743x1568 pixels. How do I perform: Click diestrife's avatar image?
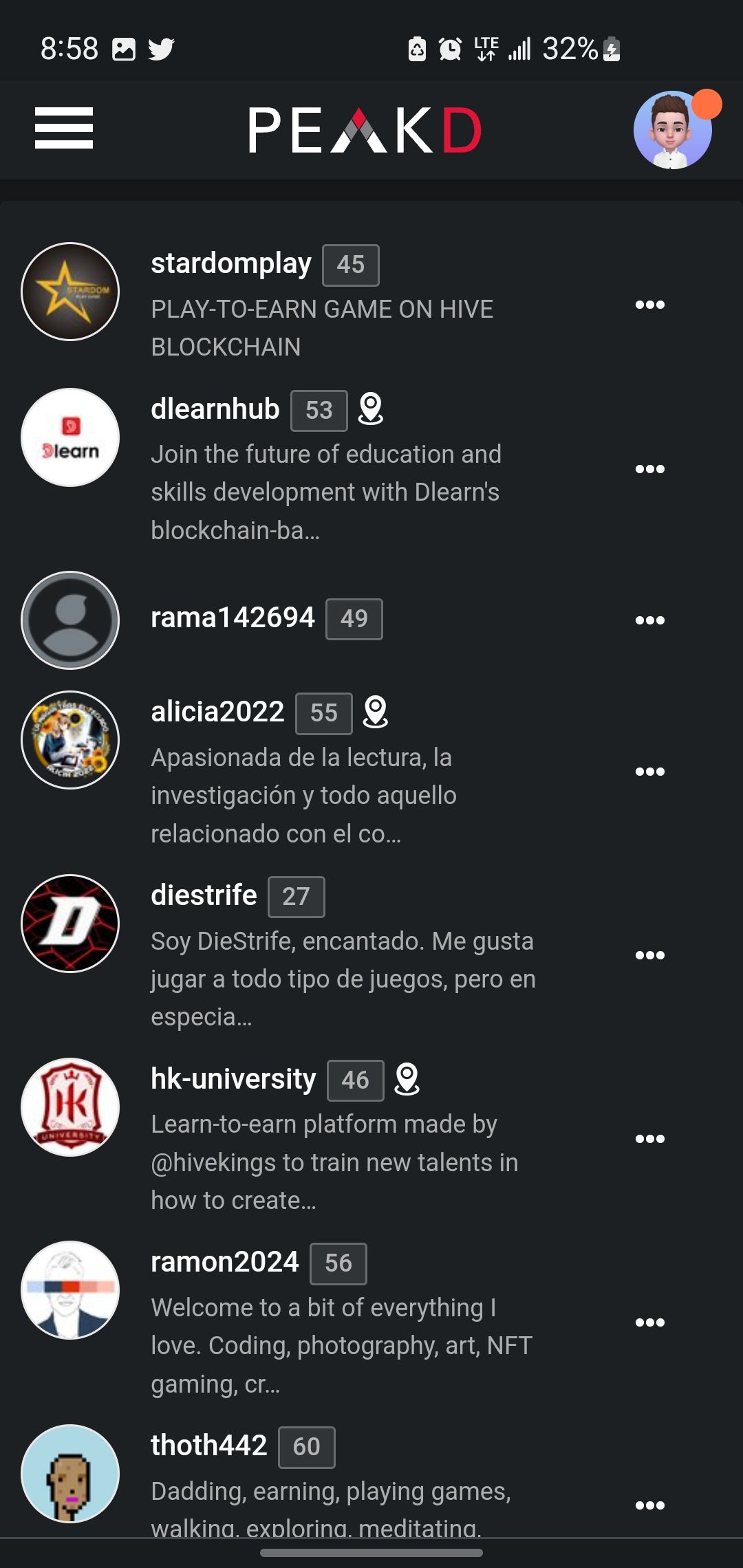69,924
